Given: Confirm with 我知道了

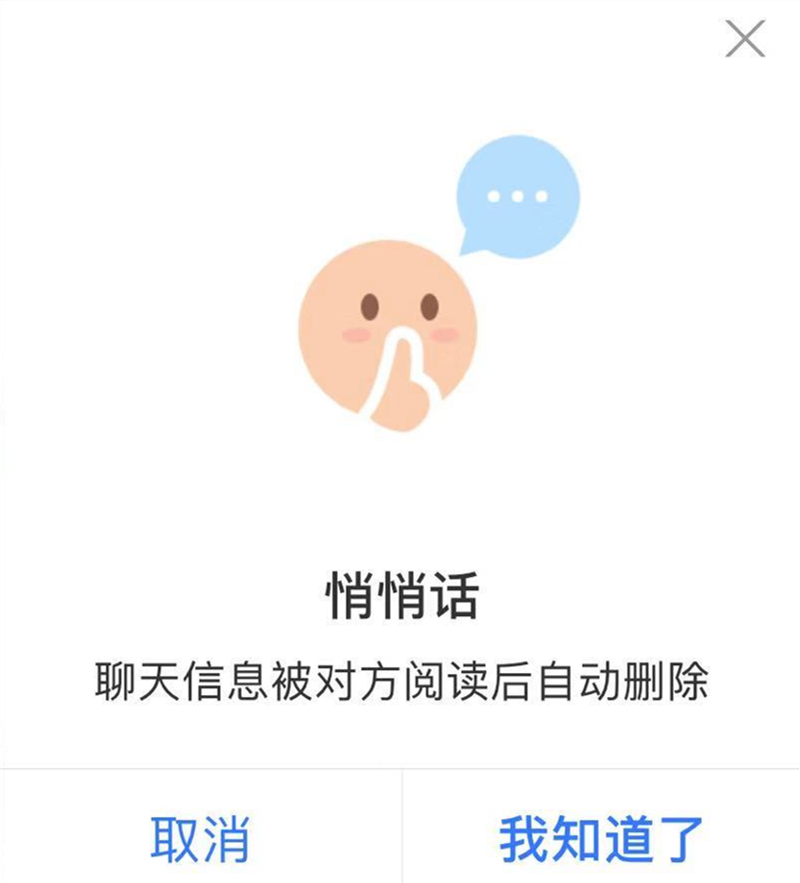Looking at the screenshot, I should [601, 838].
